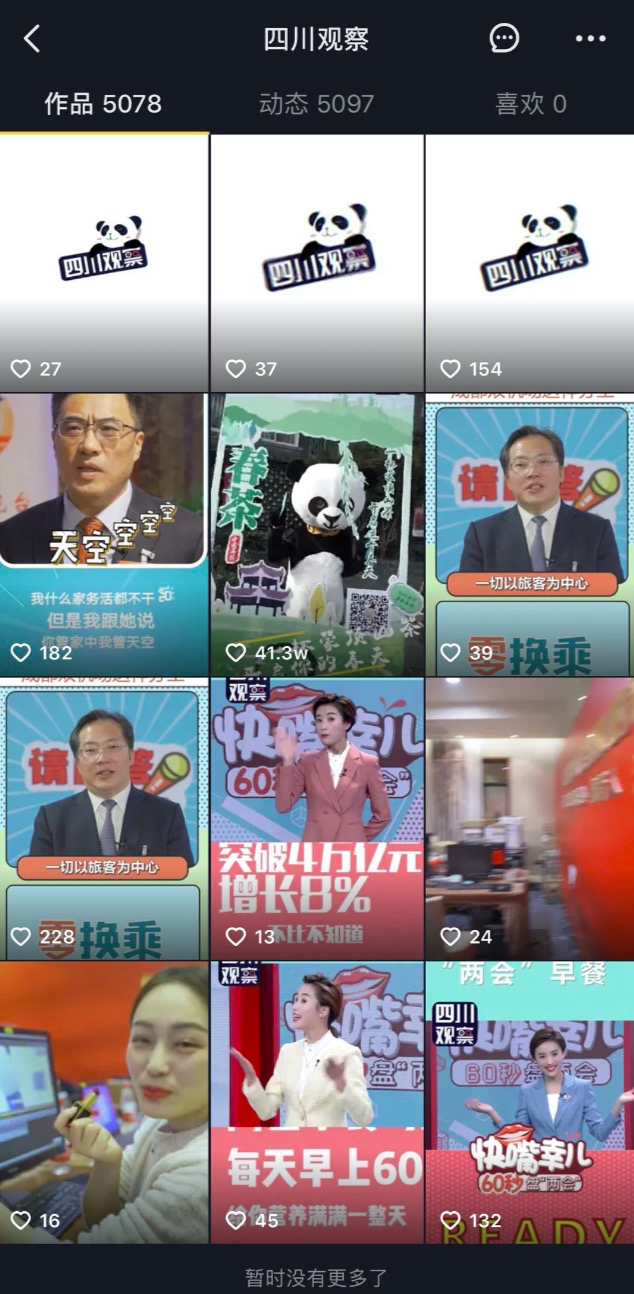Open the 每天早上60 video with 45 likes

point(316,1102)
